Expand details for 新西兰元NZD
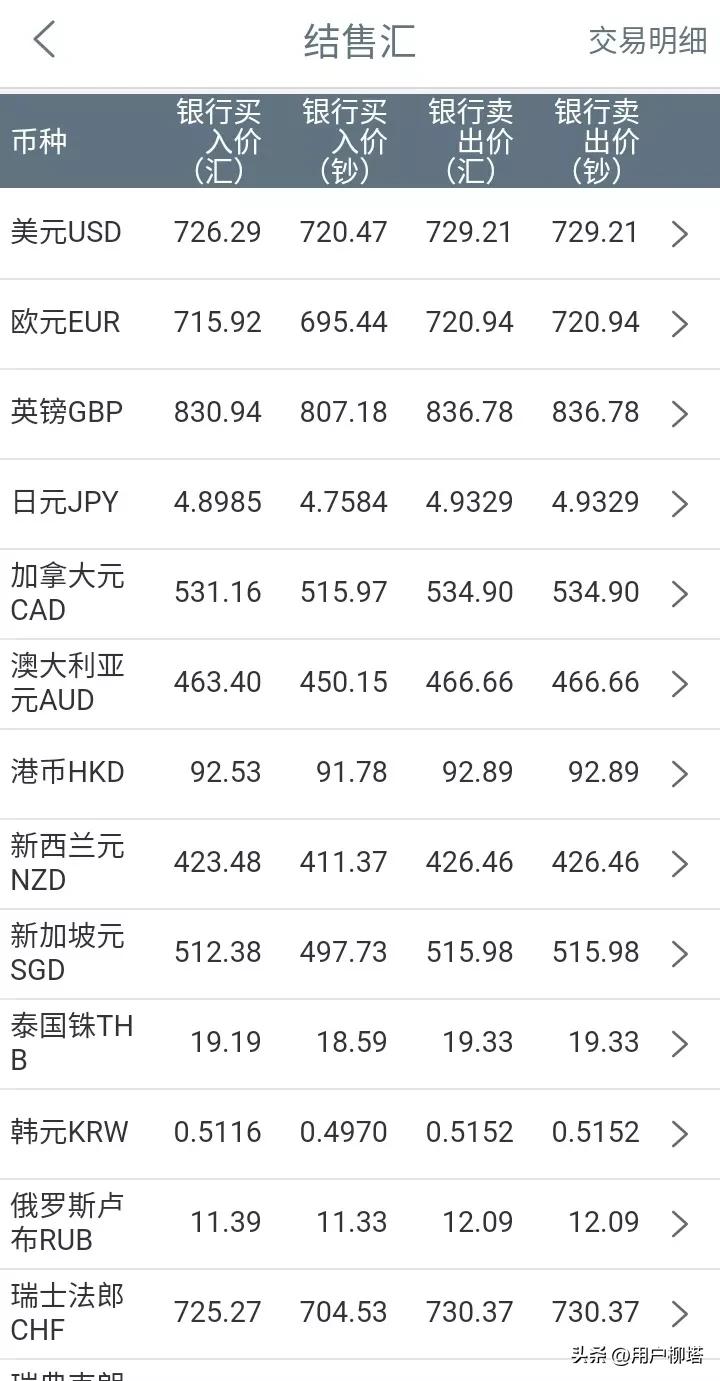This screenshot has width=720, height=1381. 681,863
